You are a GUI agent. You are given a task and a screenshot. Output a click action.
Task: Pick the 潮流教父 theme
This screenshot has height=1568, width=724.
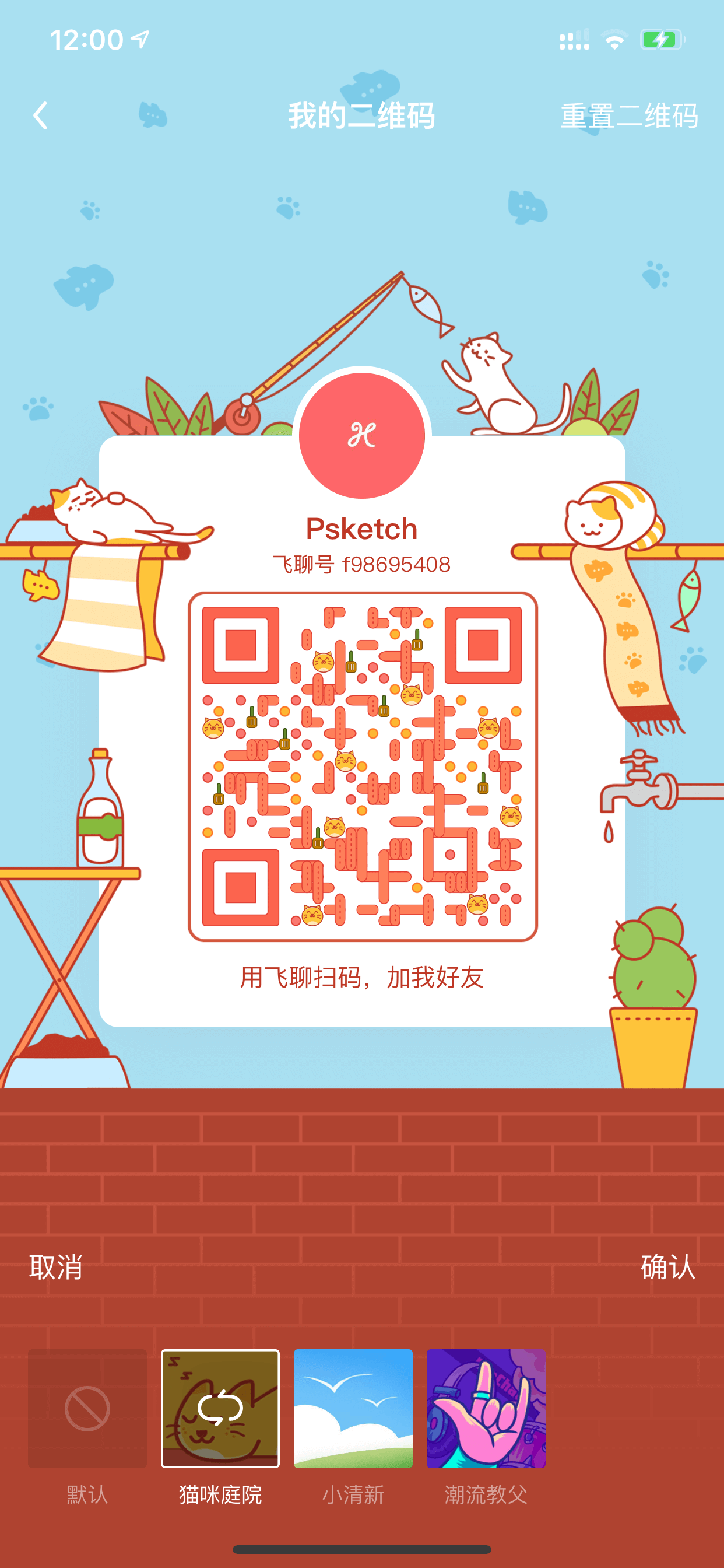pos(486,1408)
